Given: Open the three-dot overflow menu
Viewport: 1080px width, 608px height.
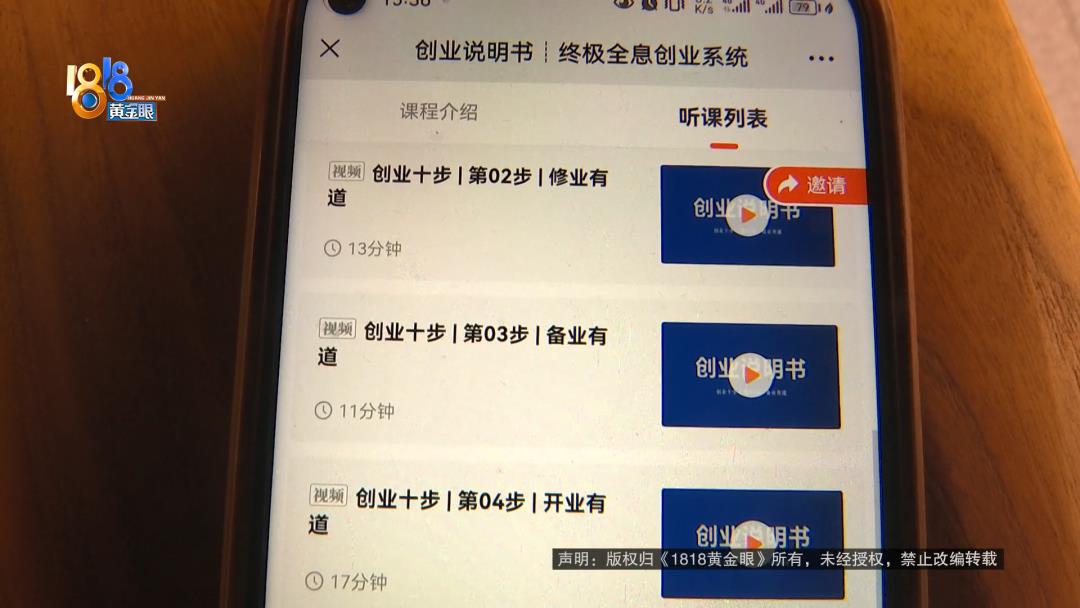Looking at the screenshot, I should [821, 59].
